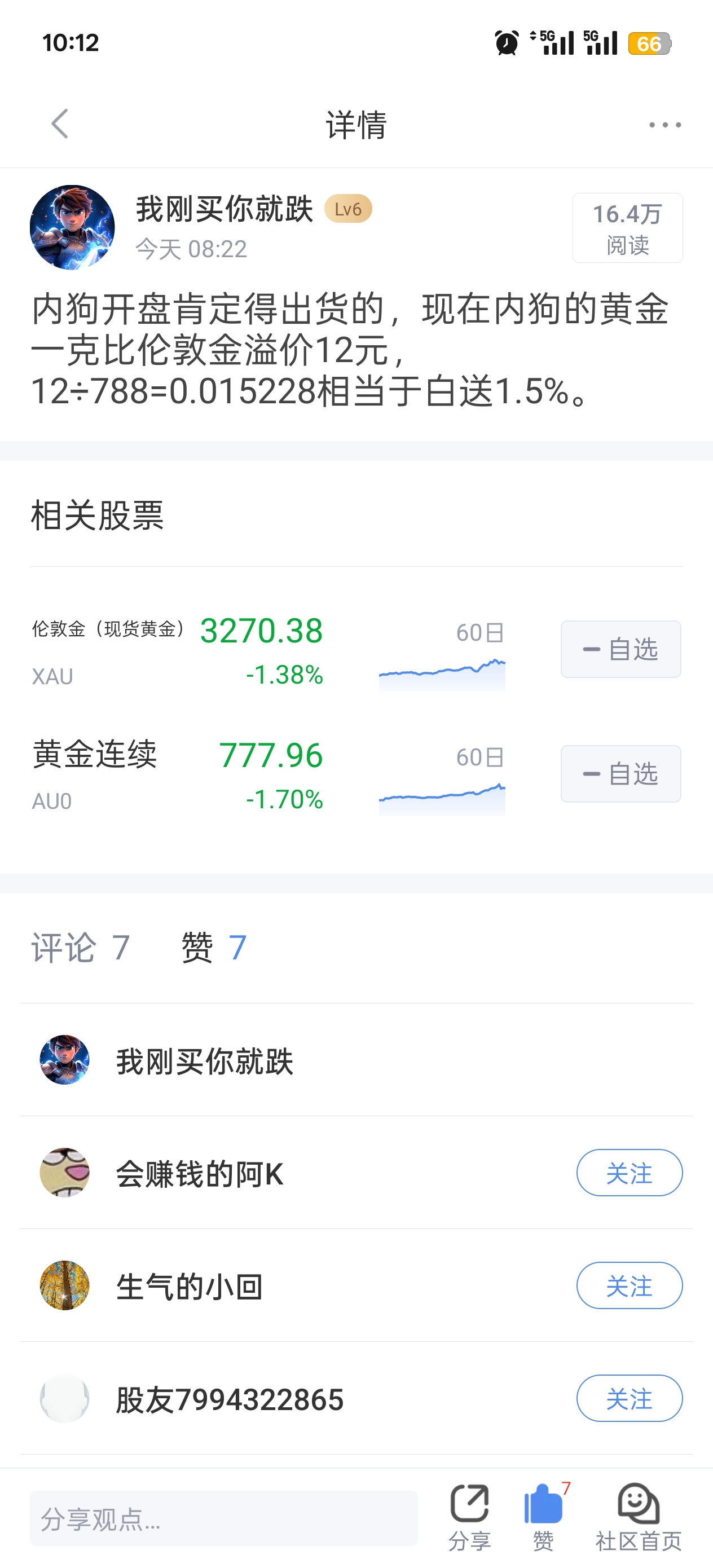The image size is (713, 1568).
Task: Open author 我刚买你就跌's profile avatar
Action: [x=72, y=227]
